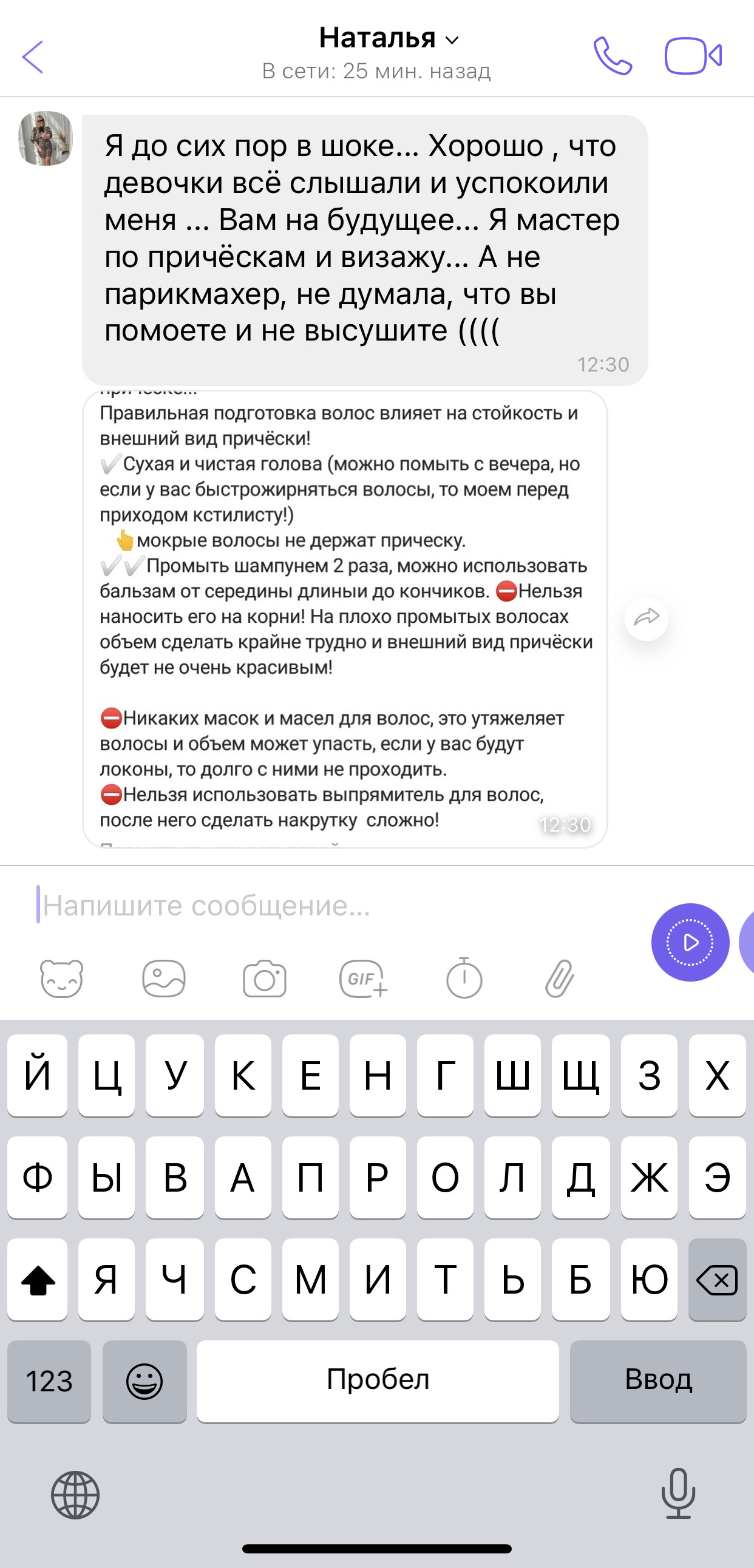This screenshot has width=754, height=1568.
Task: Add a GIF to the message
Action: tap(363, 979)
